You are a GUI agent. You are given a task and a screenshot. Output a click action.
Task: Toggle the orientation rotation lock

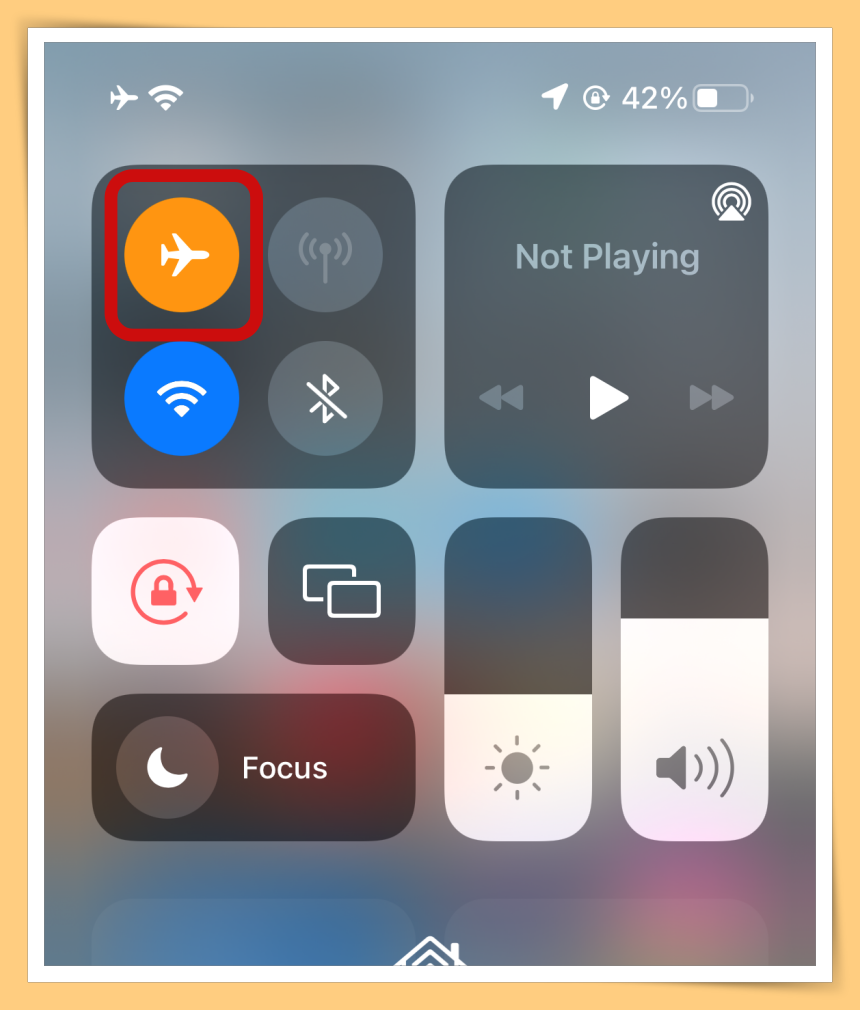tap(166, 591)
